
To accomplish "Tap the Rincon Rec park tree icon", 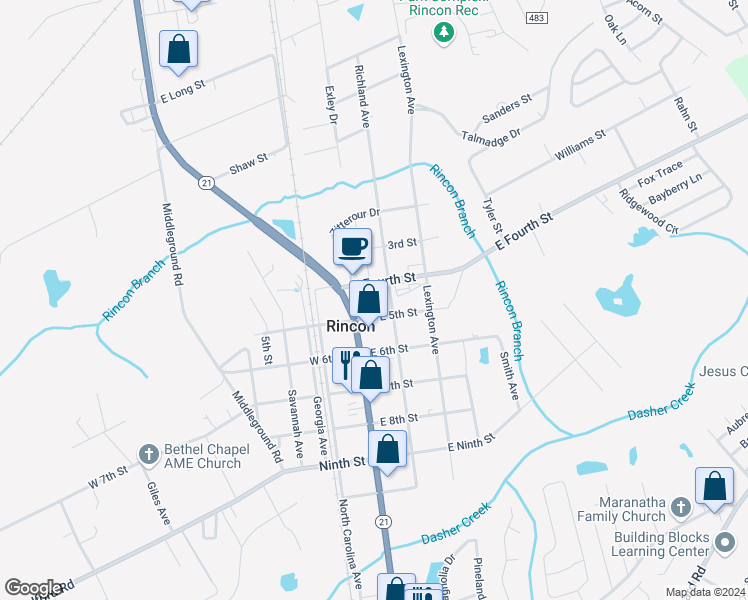I will (444, 33).
